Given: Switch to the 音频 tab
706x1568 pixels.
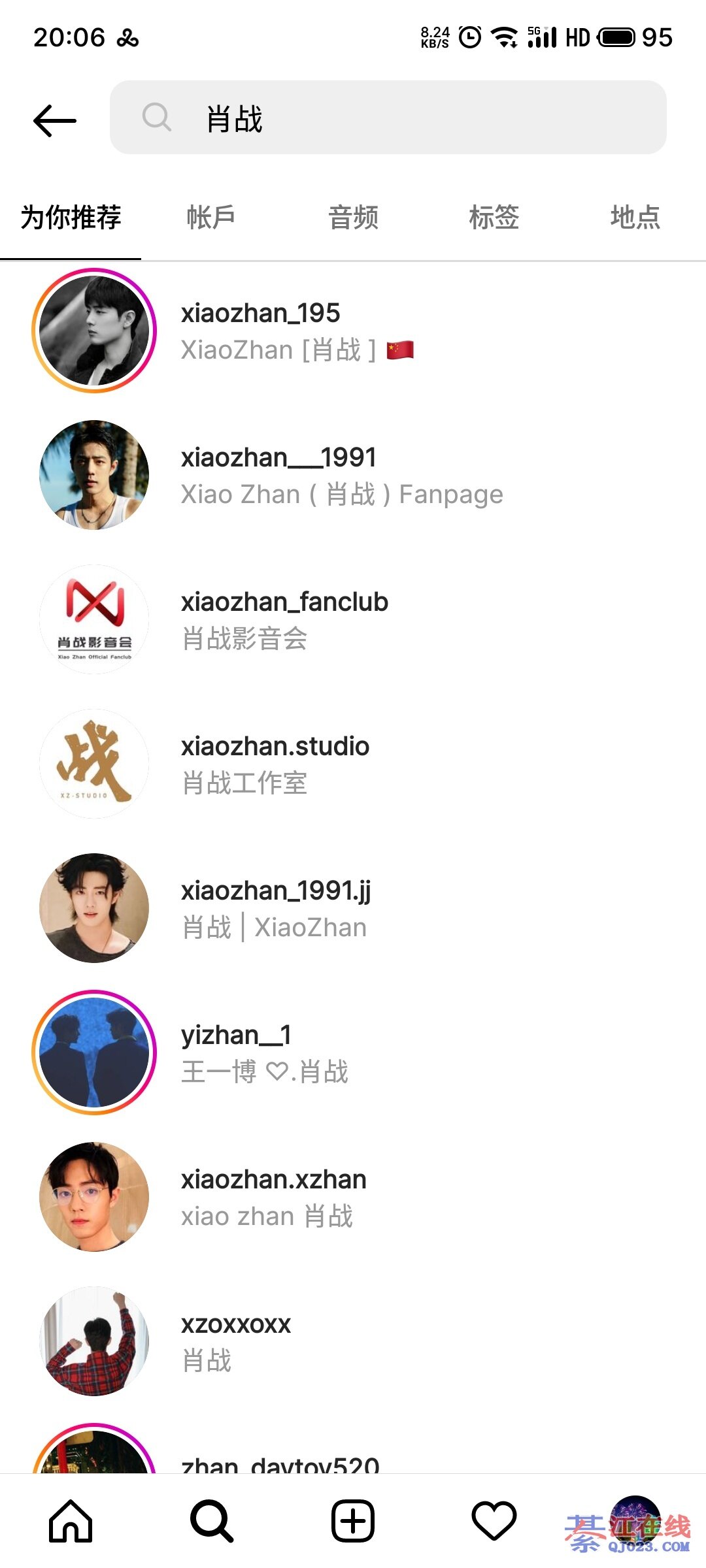Looking at the screenshot, I should [353, 217].
